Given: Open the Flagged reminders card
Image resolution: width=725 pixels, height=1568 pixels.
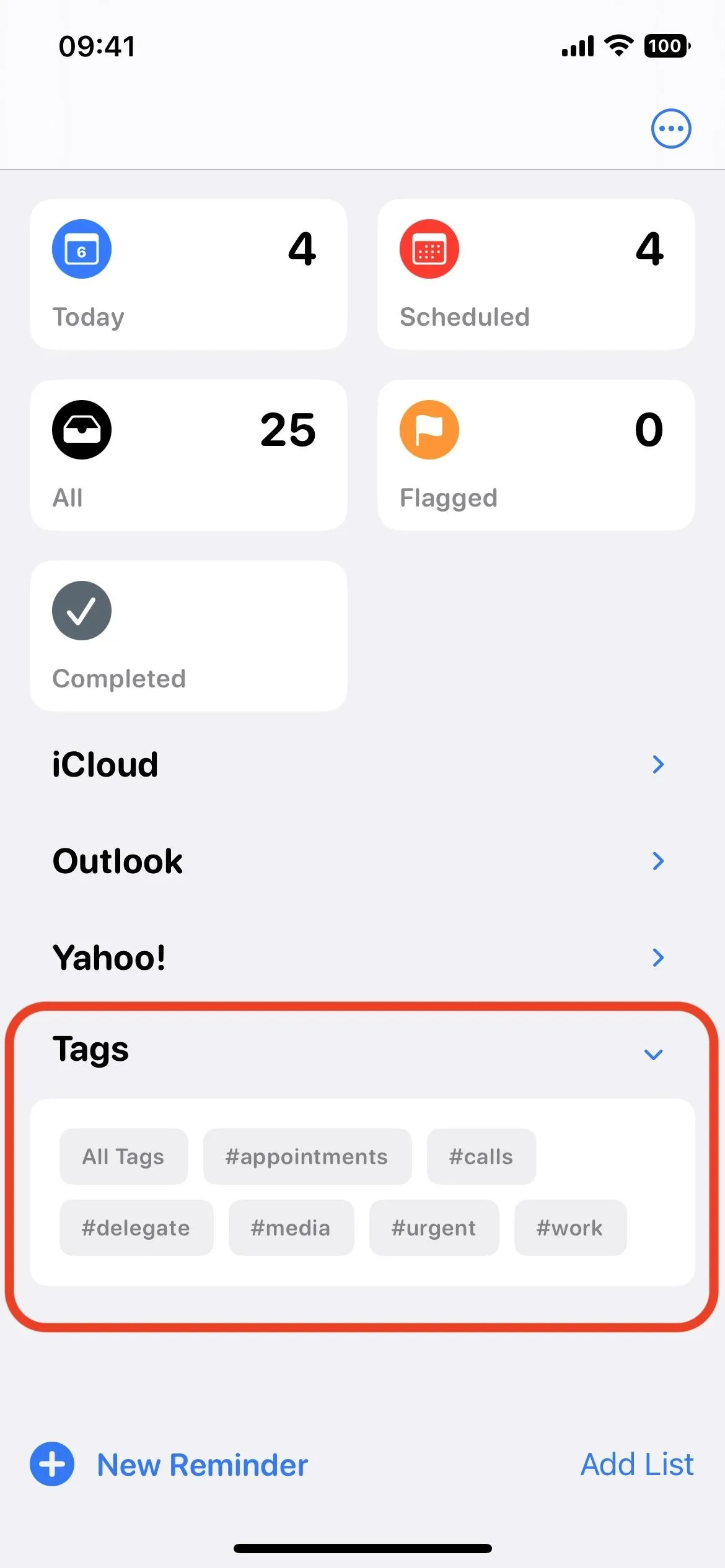Looking at the screenshot, I should (536, 455).
